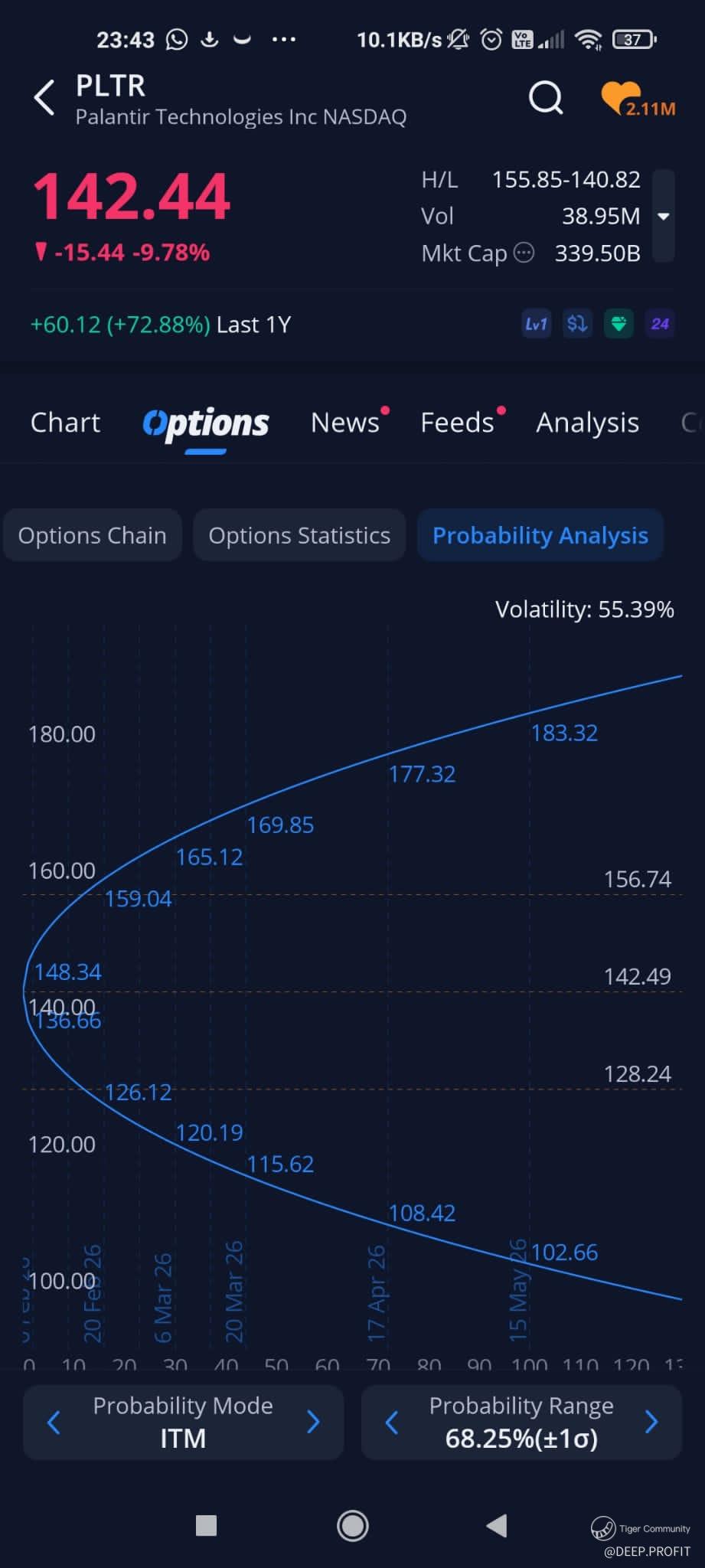Decrease the Probability Range value

point(392,1423)
